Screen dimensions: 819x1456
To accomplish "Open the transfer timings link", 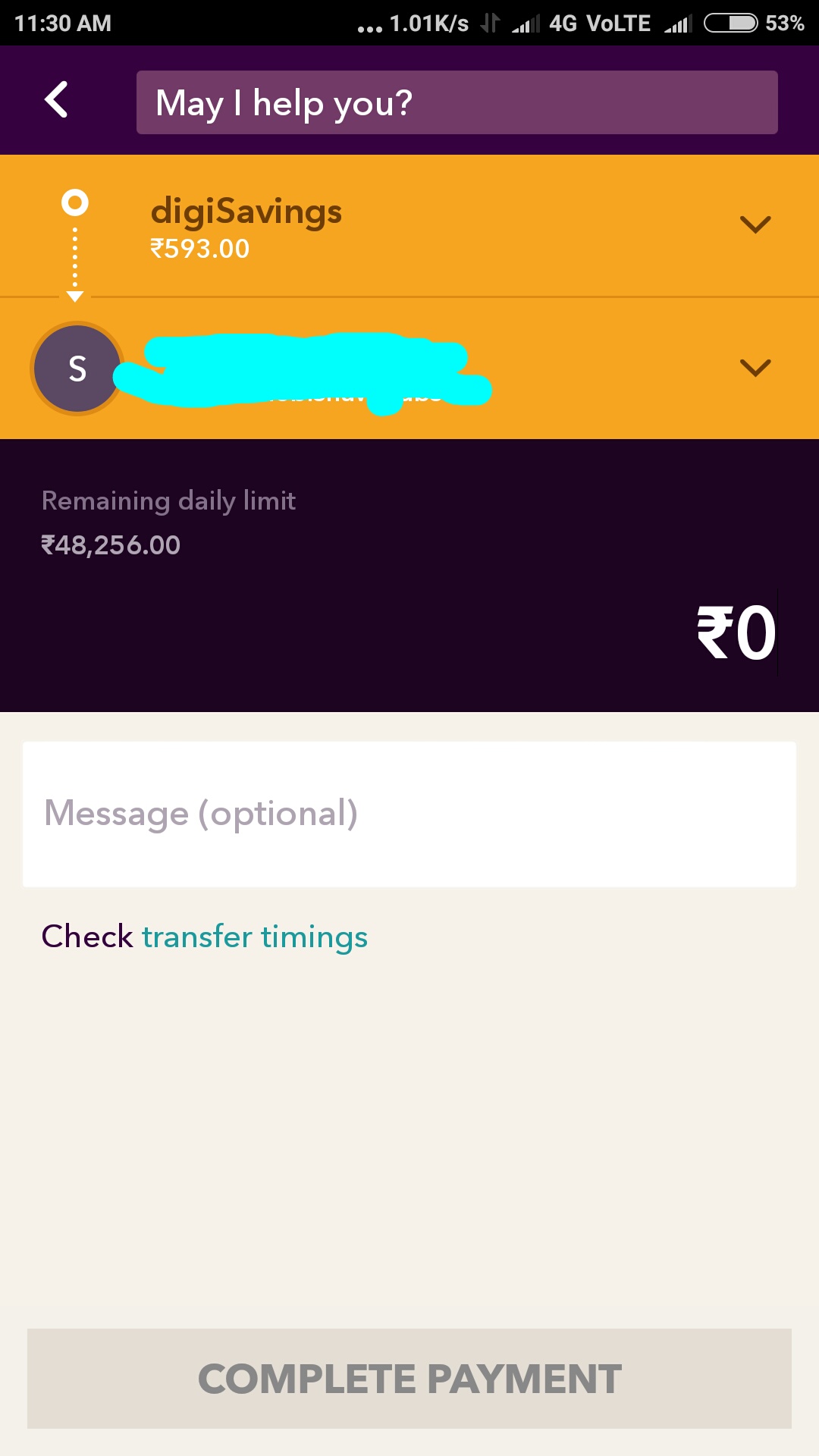I will pyautogui.click(x=254, y=937).
